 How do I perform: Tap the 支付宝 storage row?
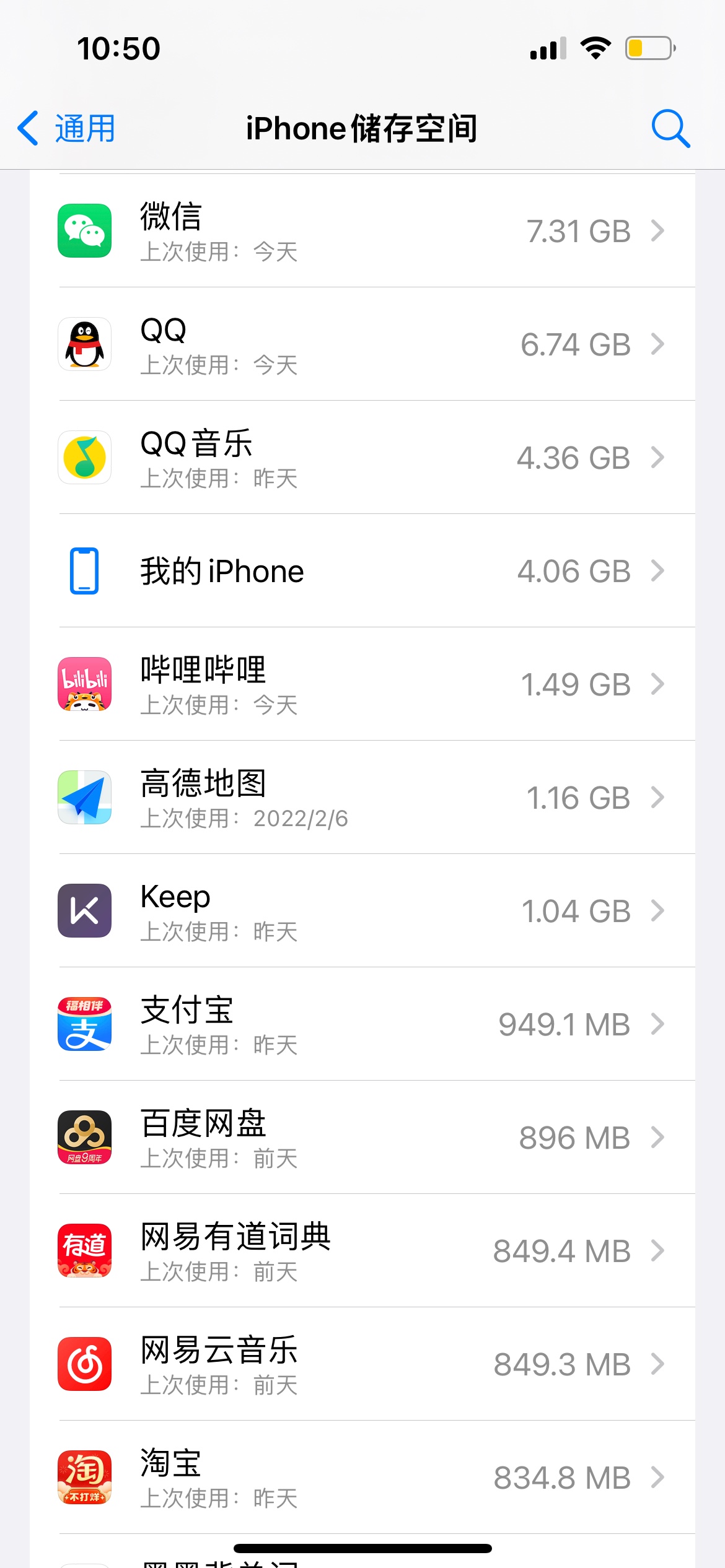(362, 1024)
